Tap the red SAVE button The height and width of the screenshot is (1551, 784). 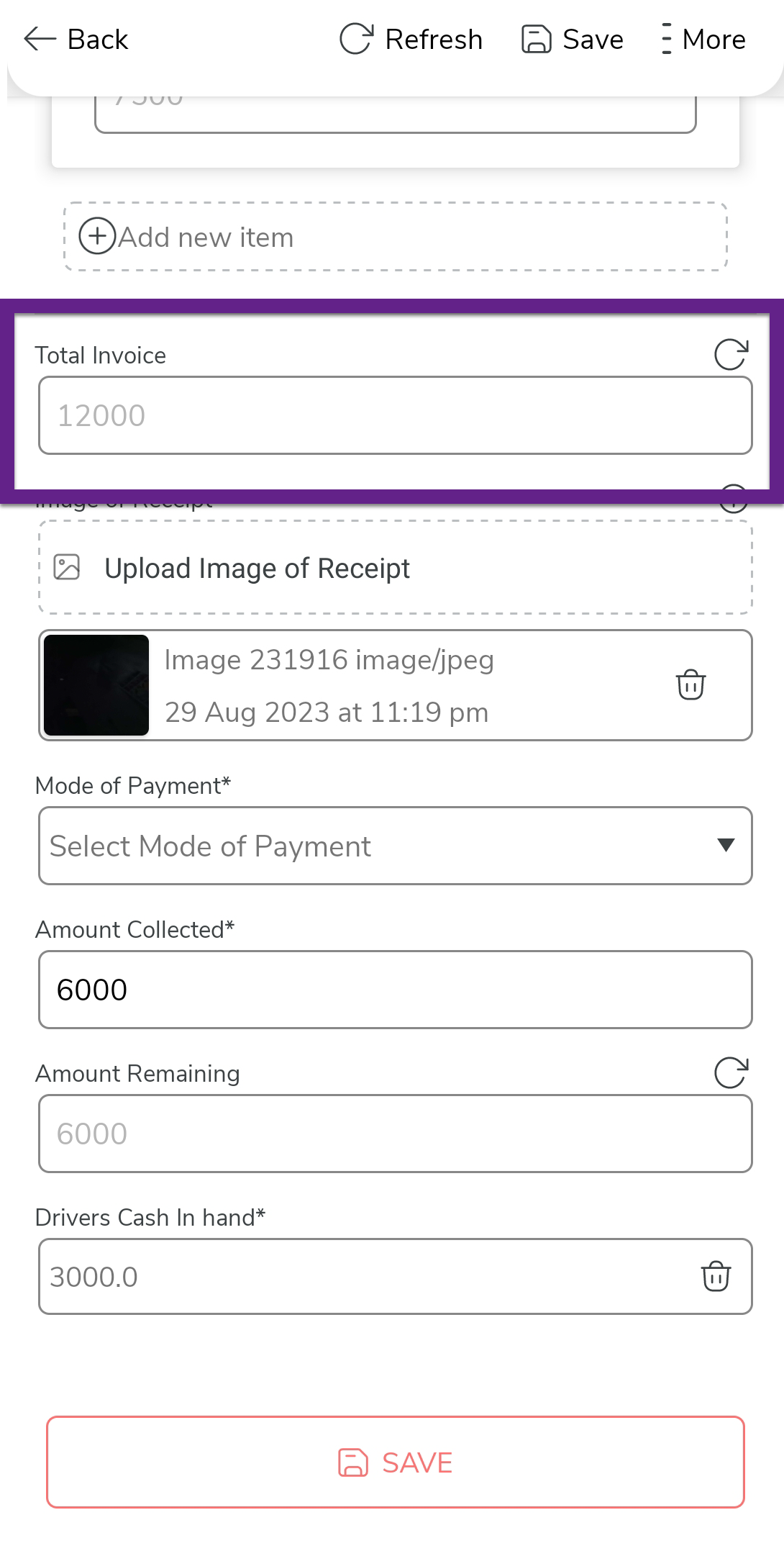click(395, 1462)
